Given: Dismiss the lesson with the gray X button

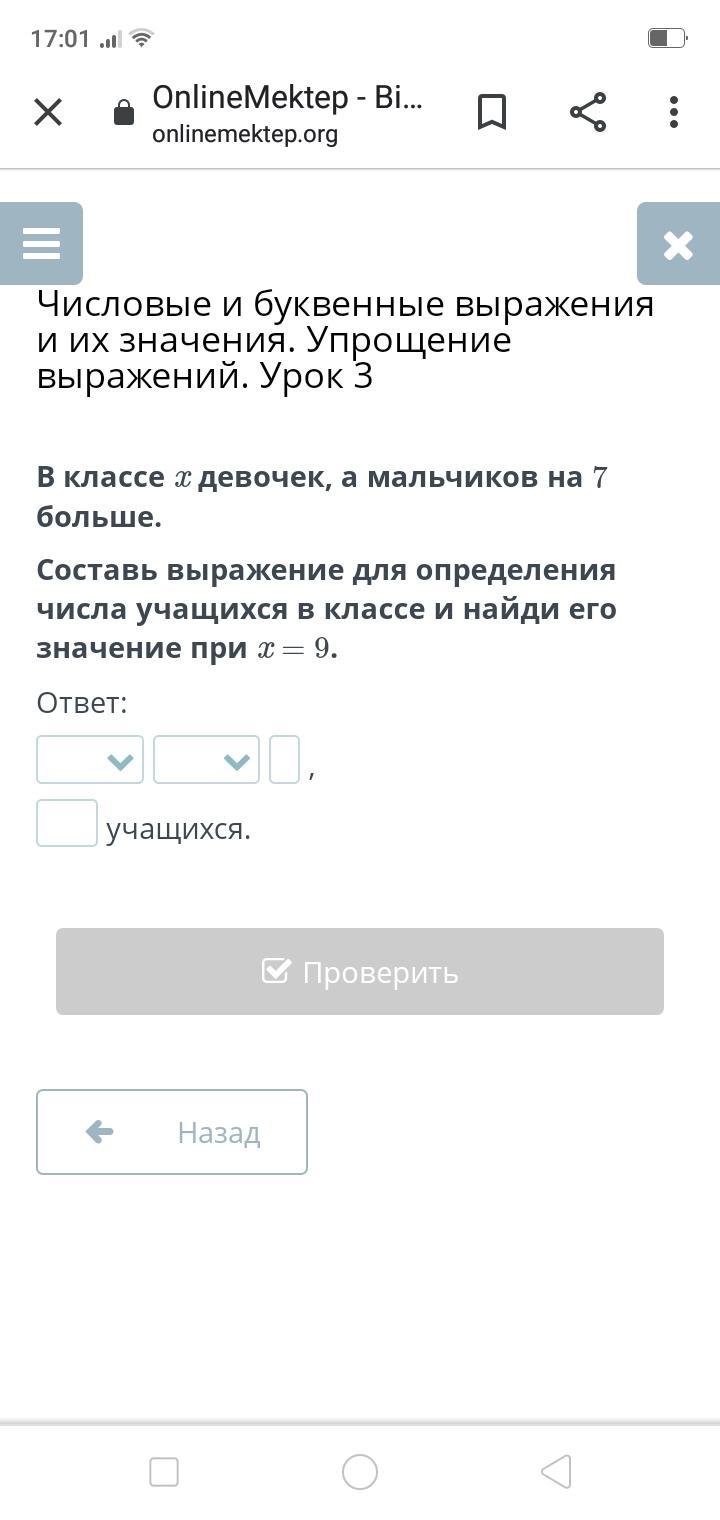Looking at the screenshot, I should click(x=678, y=244).
